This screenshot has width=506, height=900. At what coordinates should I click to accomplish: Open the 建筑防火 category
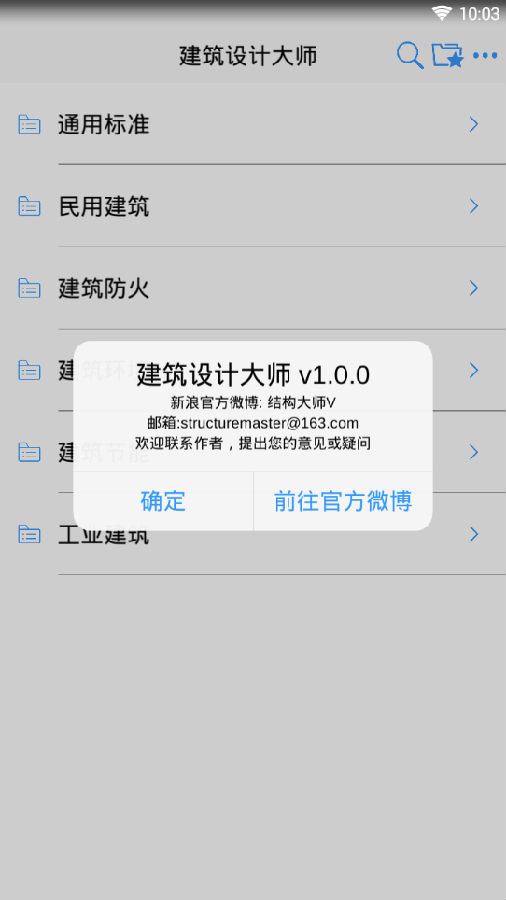(253, 288)
